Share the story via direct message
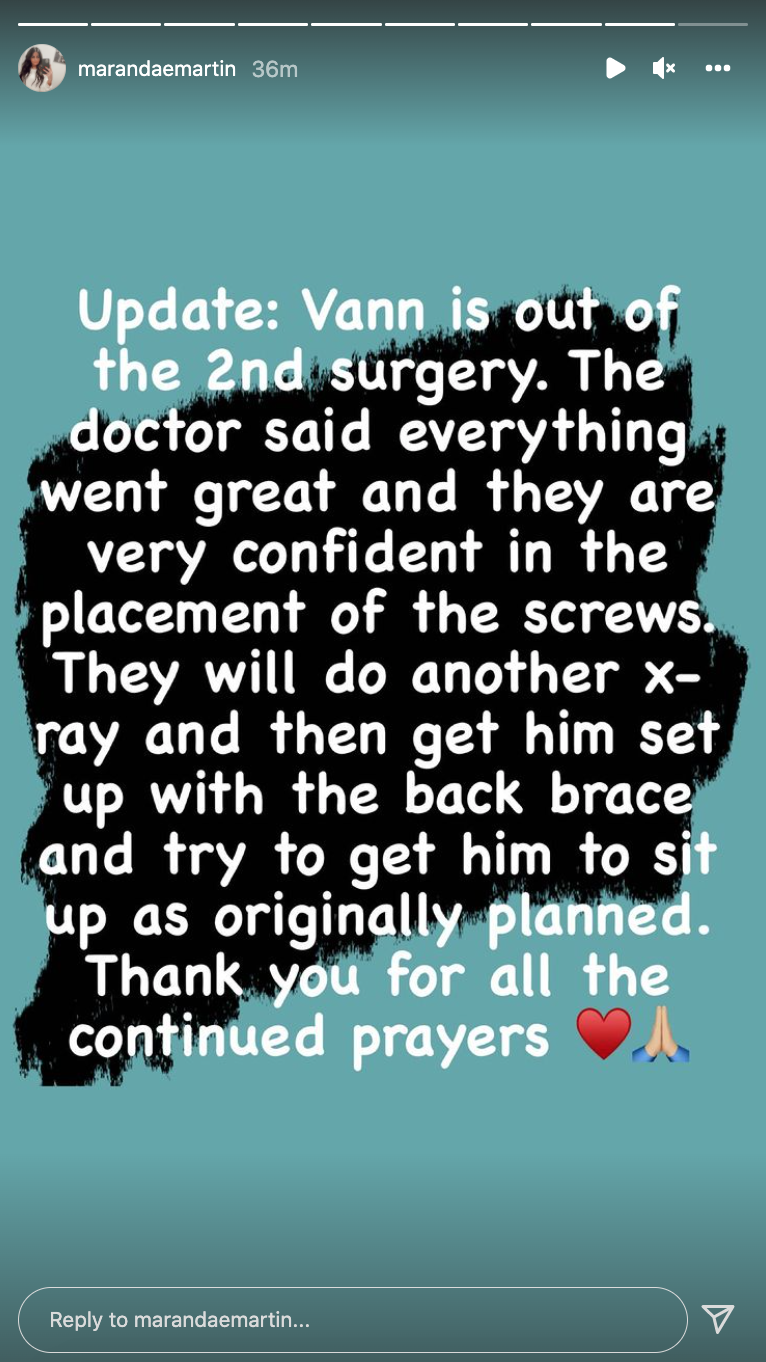Screen dimensions: 766x1362 tap(719, 1319)
